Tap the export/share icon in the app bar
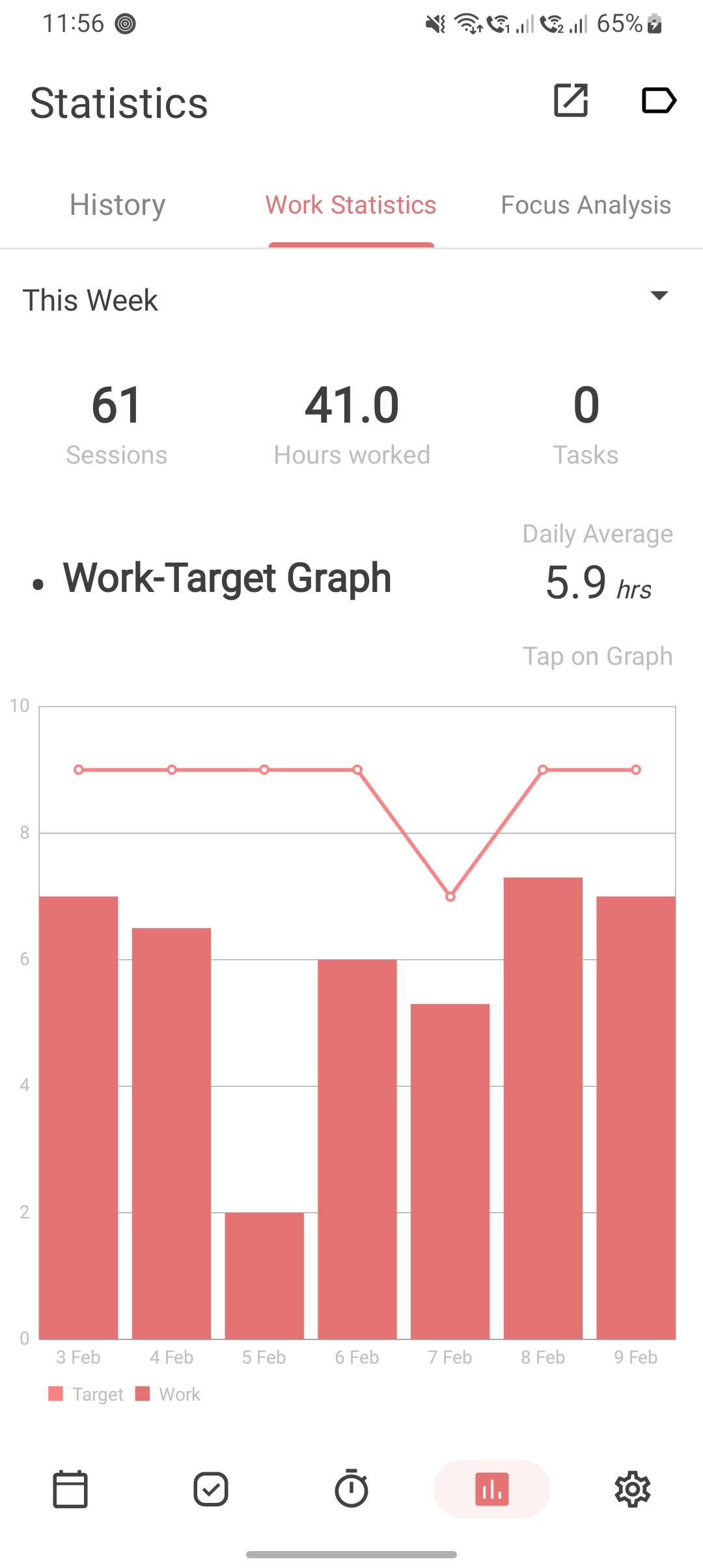The height and width of the screenshot is (1568, 703). tap(571, 100)
